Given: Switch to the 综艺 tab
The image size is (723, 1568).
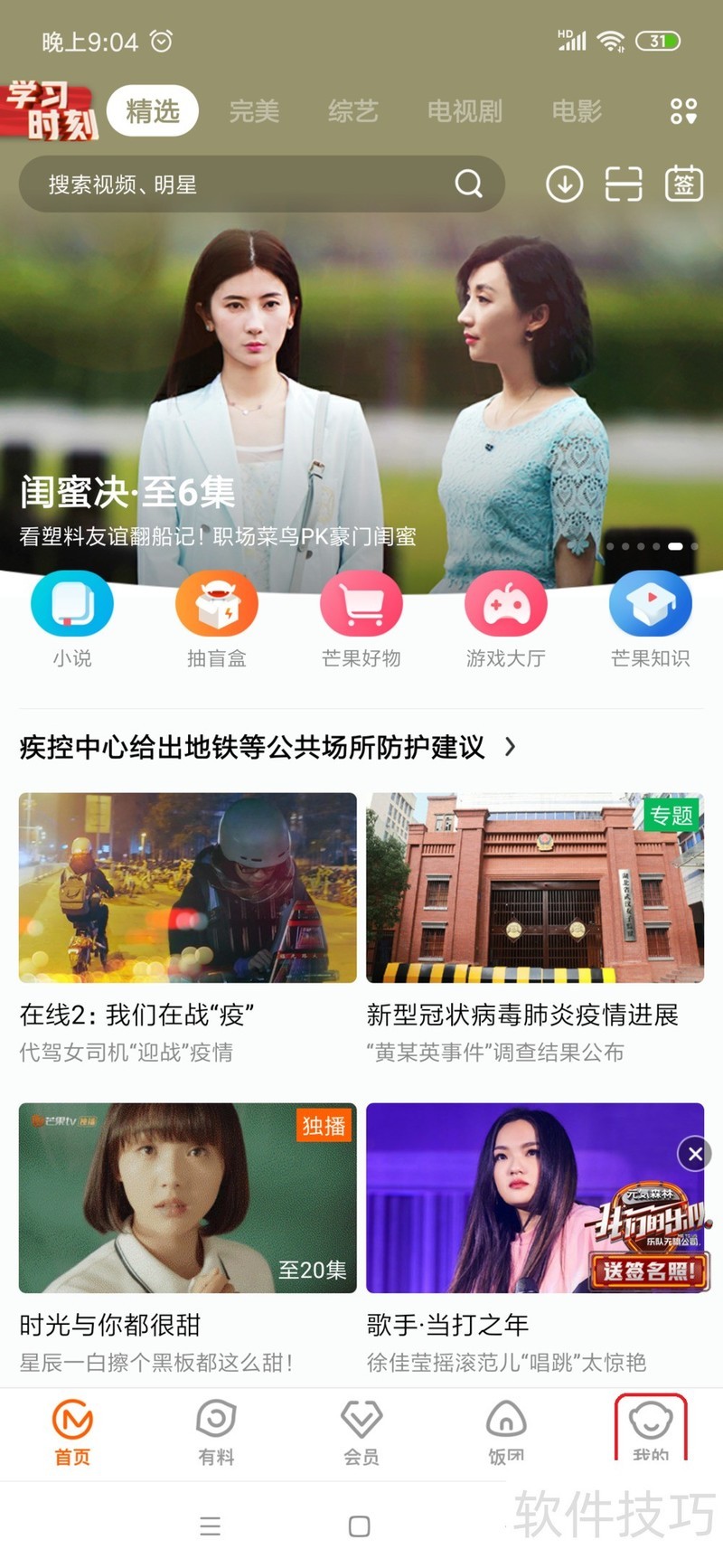Looking at the screenshot, I should coord(352,112).
